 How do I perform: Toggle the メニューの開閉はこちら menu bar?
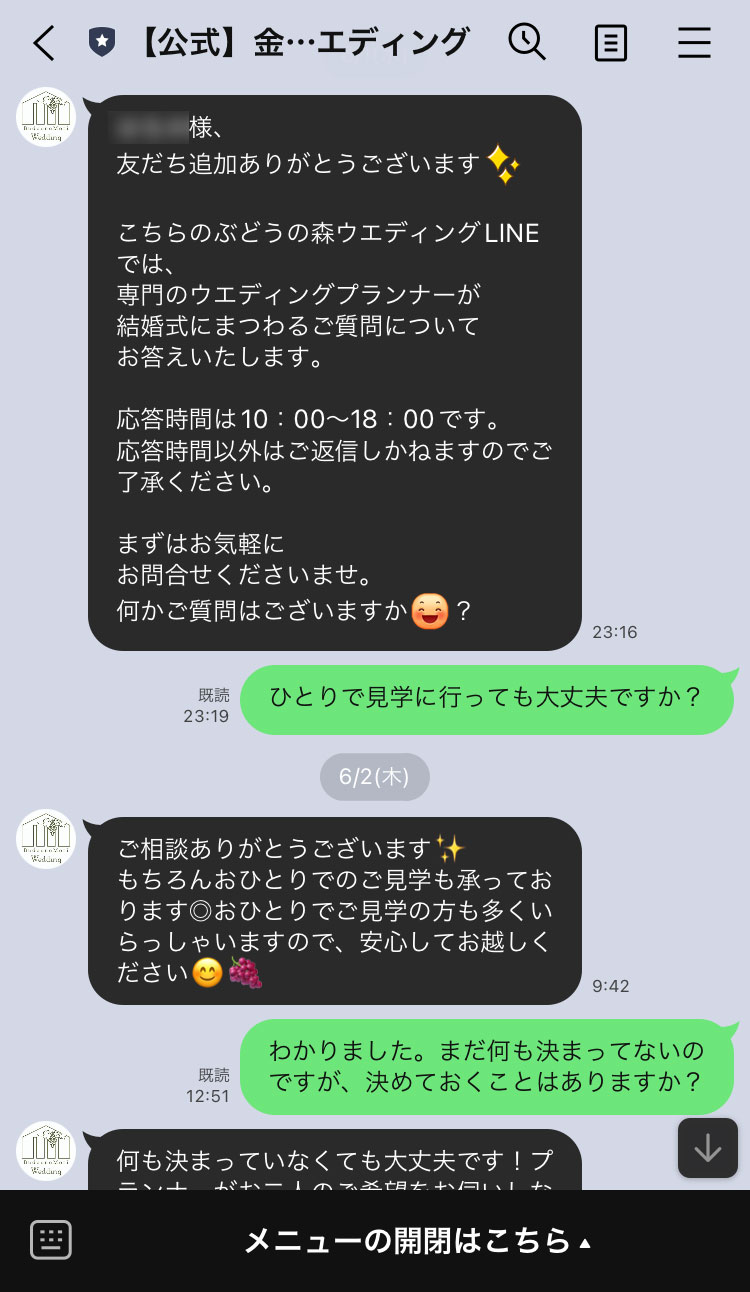click(418, 1241)
